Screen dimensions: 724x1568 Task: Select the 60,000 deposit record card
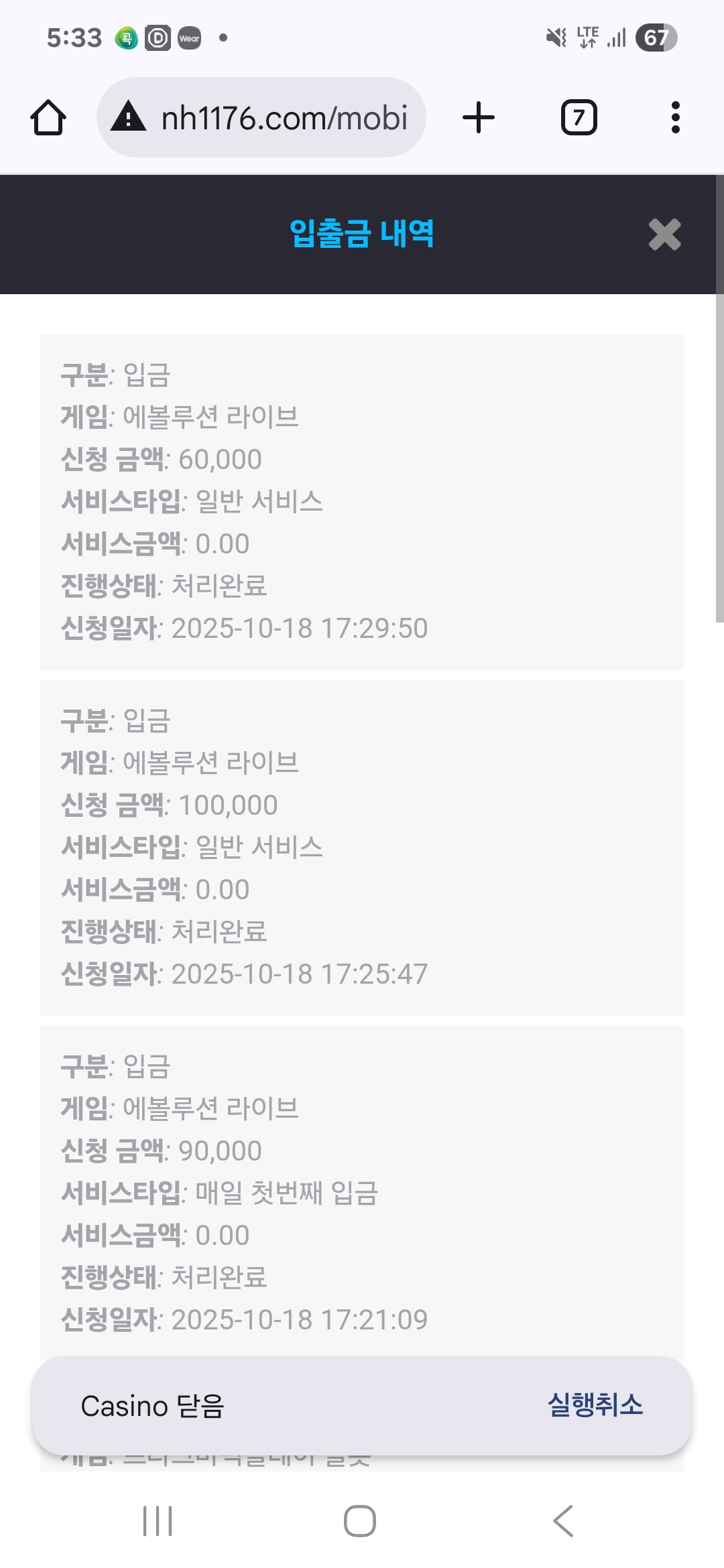(x=362, y=501)
